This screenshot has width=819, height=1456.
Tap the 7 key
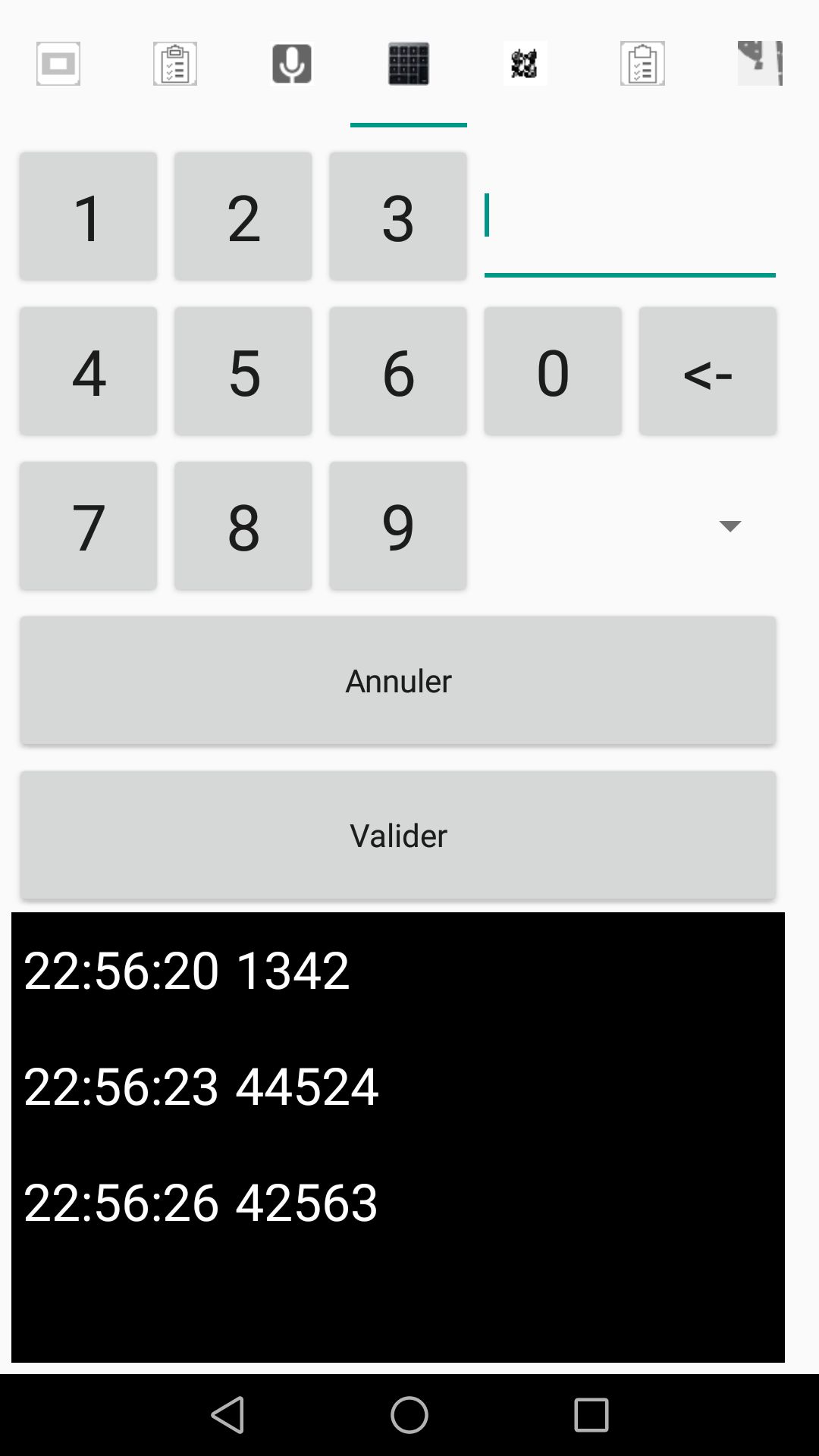(x=89, y=526)
